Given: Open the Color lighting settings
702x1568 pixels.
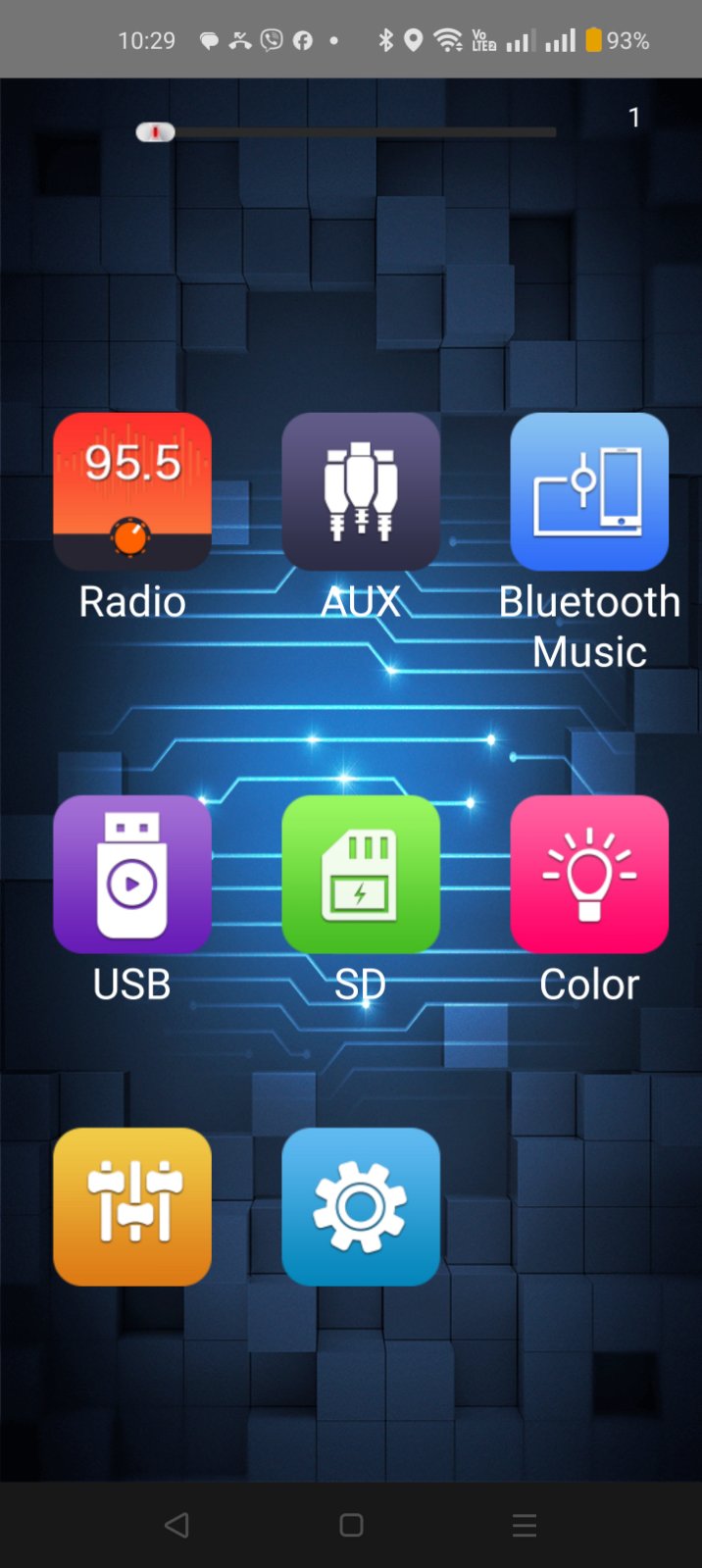Looking at the screenshot, I should tap(589, 875).
